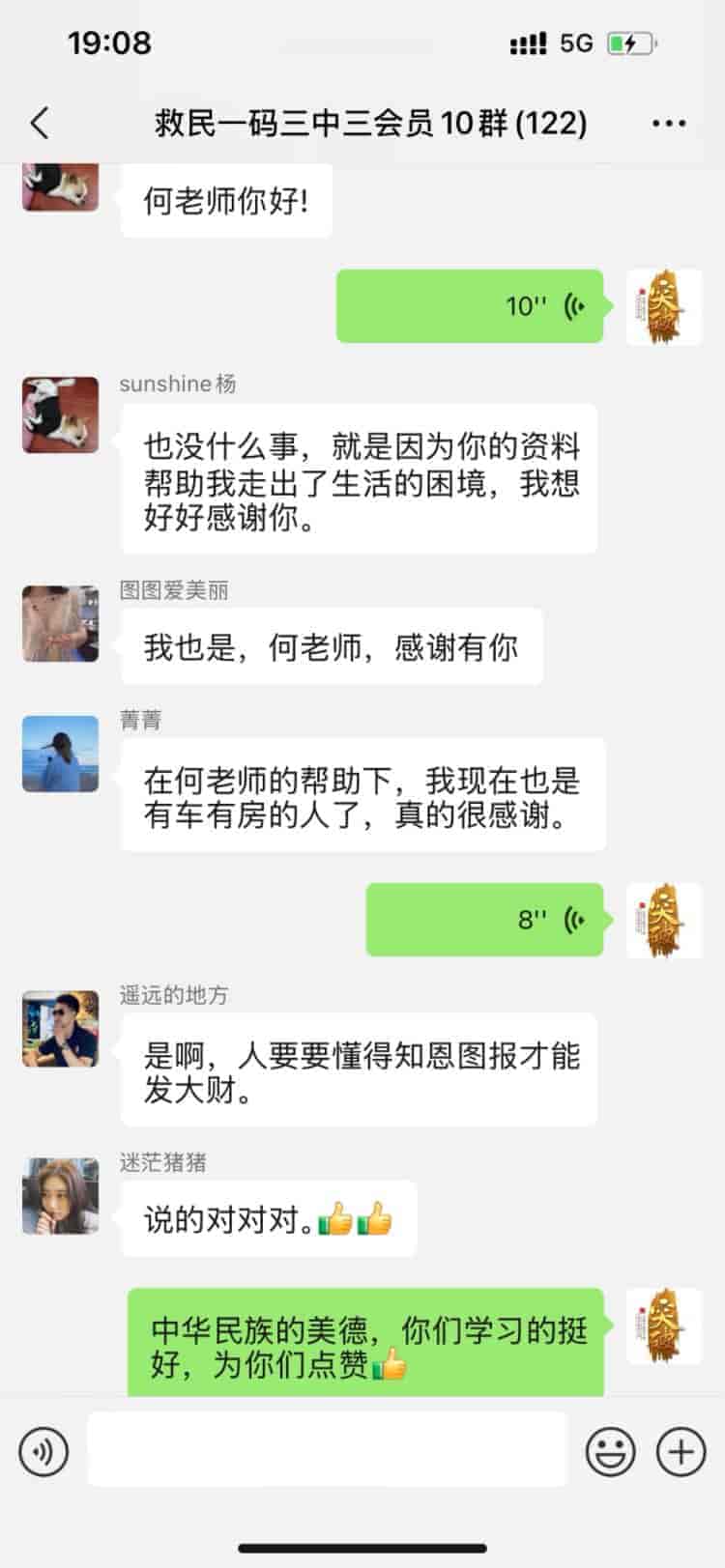Open 遥远的地方's profile avatar
This screenshot has width=725, height=1568.
pos(61,1029)
